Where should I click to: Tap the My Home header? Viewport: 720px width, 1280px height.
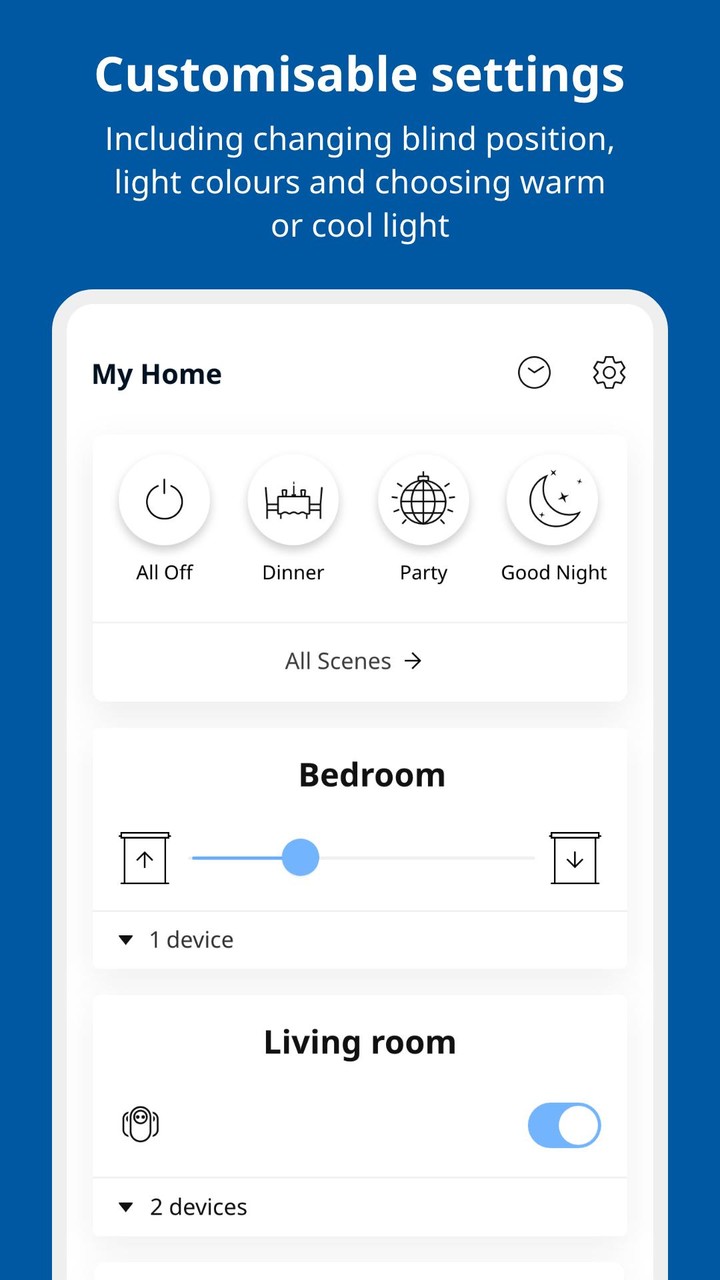click(156, 373)
